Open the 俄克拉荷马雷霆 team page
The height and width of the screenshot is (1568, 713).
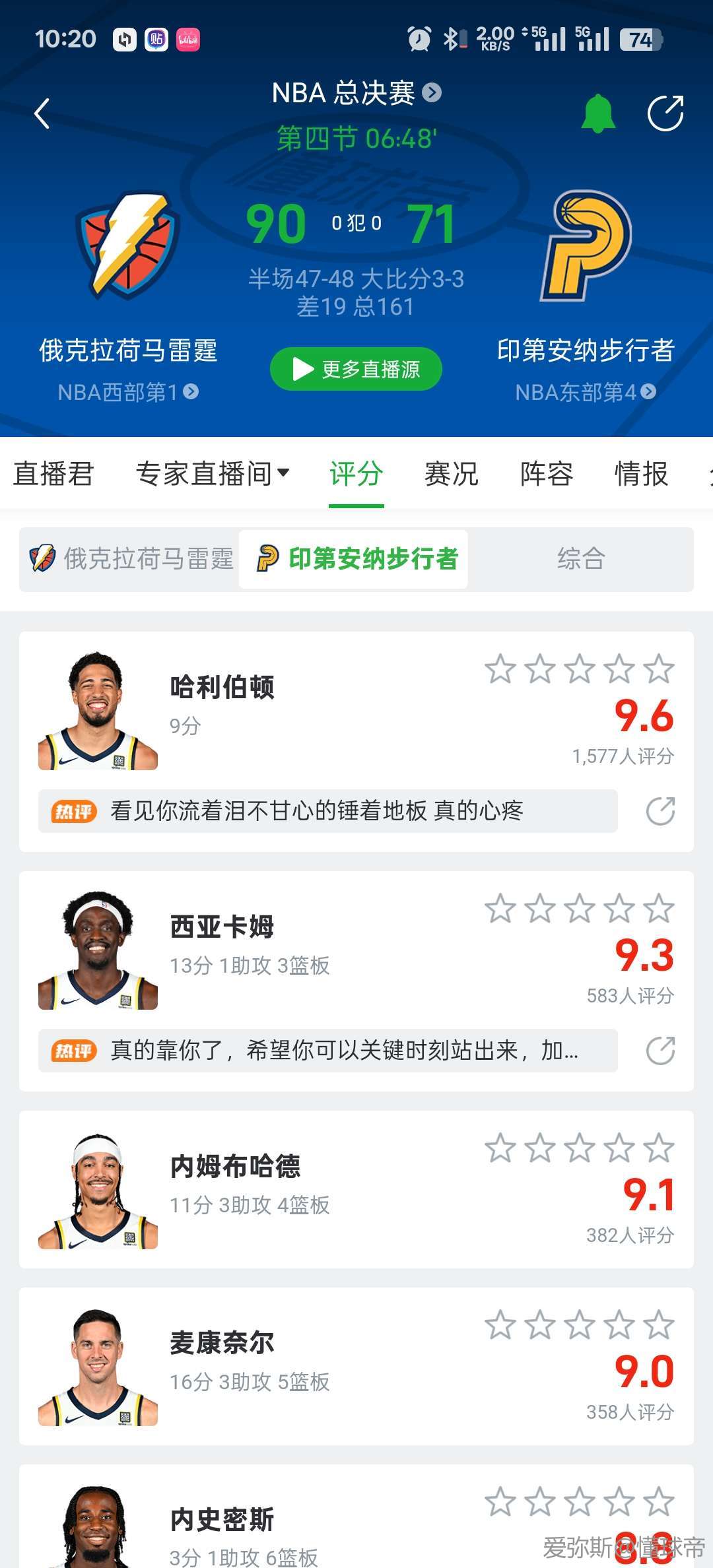click(128, 350)
